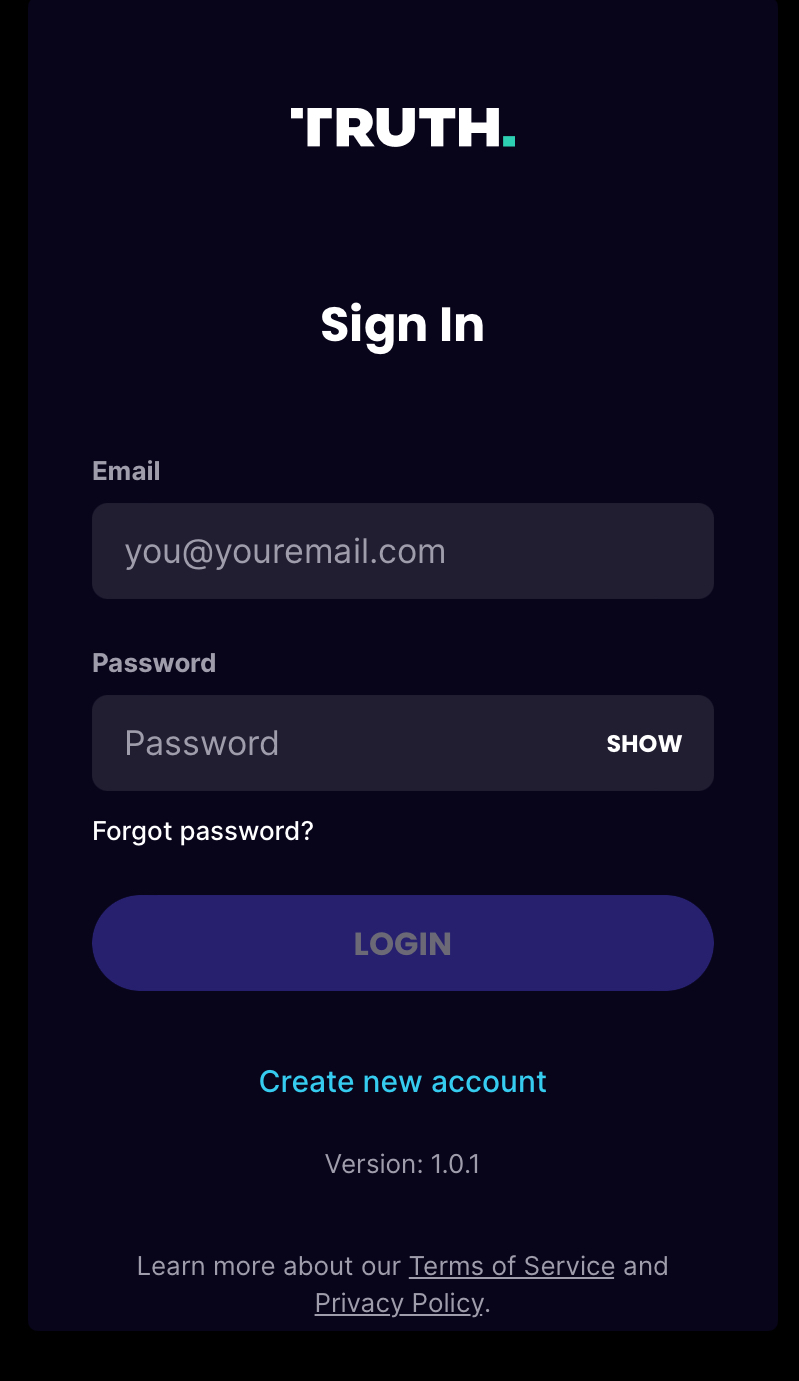Tap the LOGIN button
799x1381 pixels.
(402, 943)
